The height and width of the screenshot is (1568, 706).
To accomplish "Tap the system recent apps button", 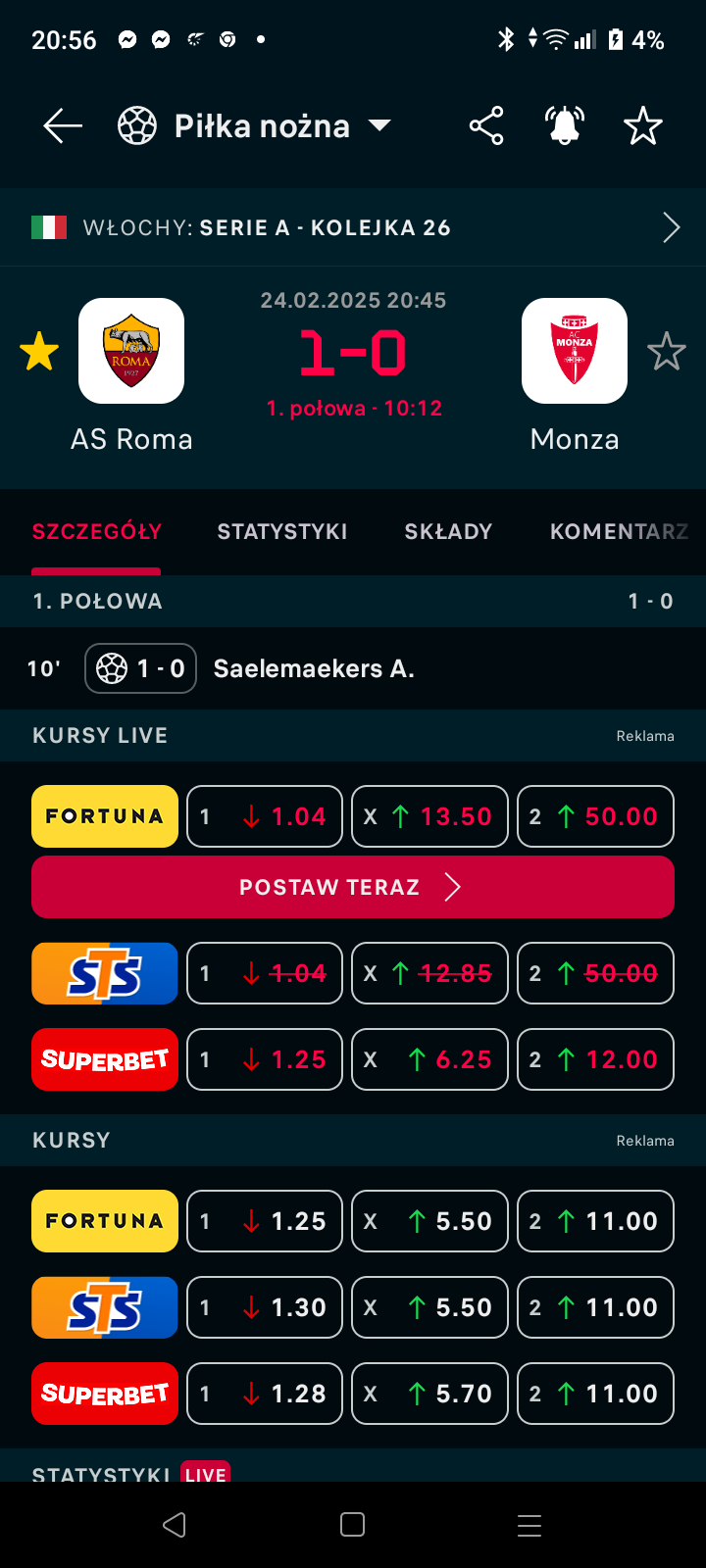I will 529,1525.
